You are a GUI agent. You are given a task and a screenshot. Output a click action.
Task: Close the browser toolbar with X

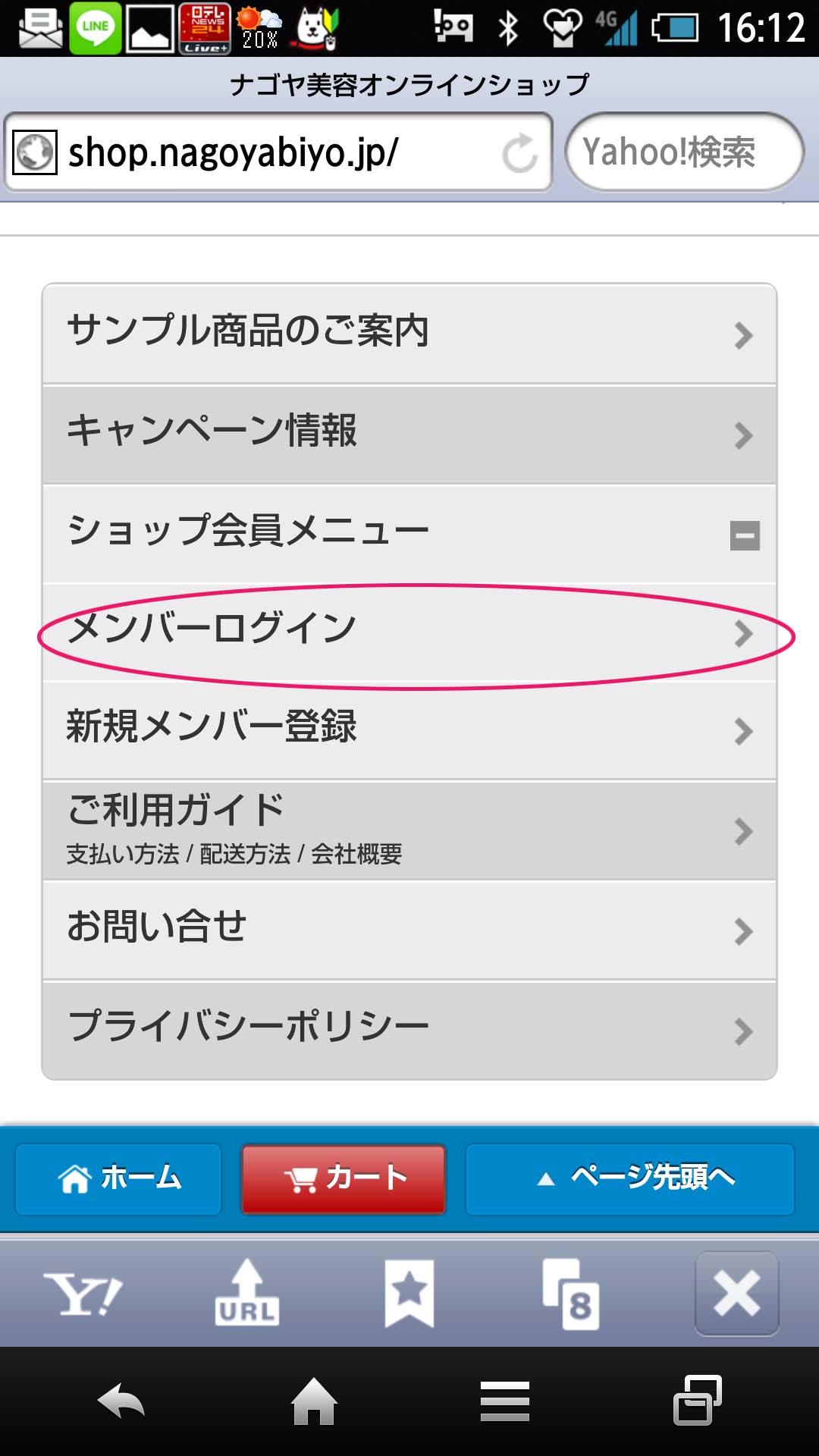pyautogui.click(x=736, y=1294)
